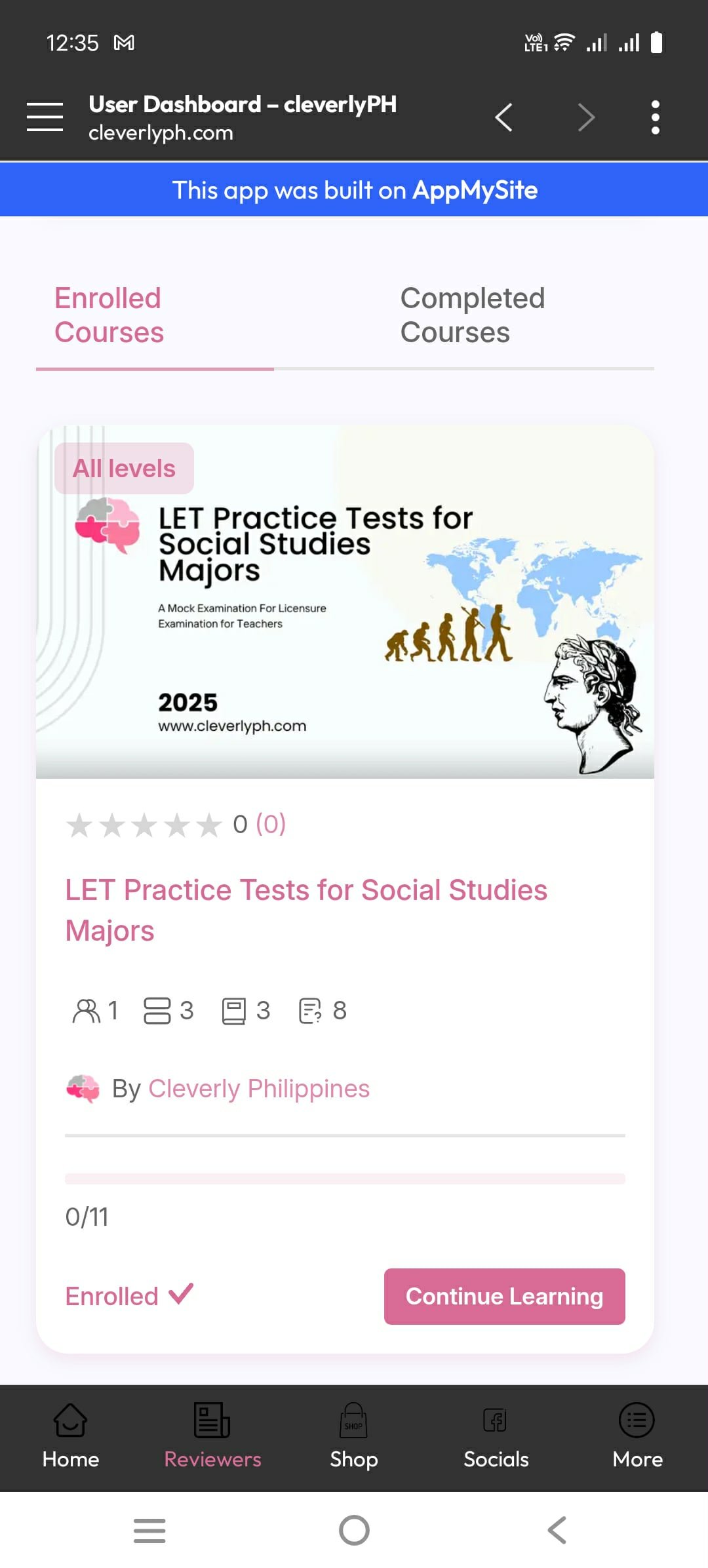This screenshot has width=708, height=1568.
Task: Show the More tab options
Action: pyautogui.click(x=637, y=1436)
